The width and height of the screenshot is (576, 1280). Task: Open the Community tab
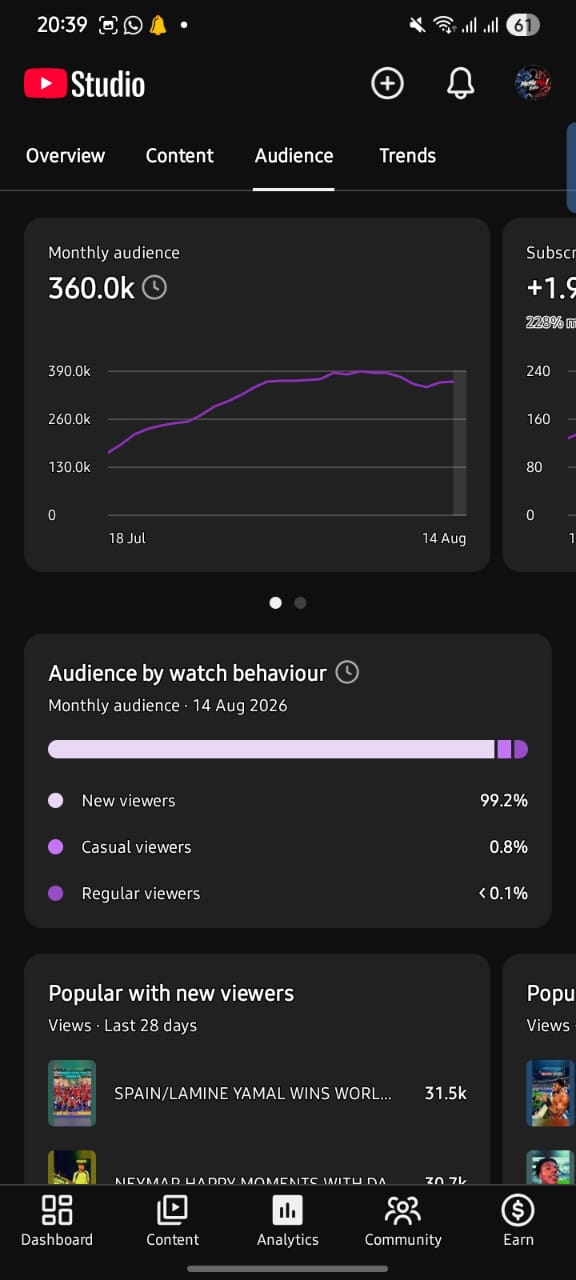(x=403, y=1221)
